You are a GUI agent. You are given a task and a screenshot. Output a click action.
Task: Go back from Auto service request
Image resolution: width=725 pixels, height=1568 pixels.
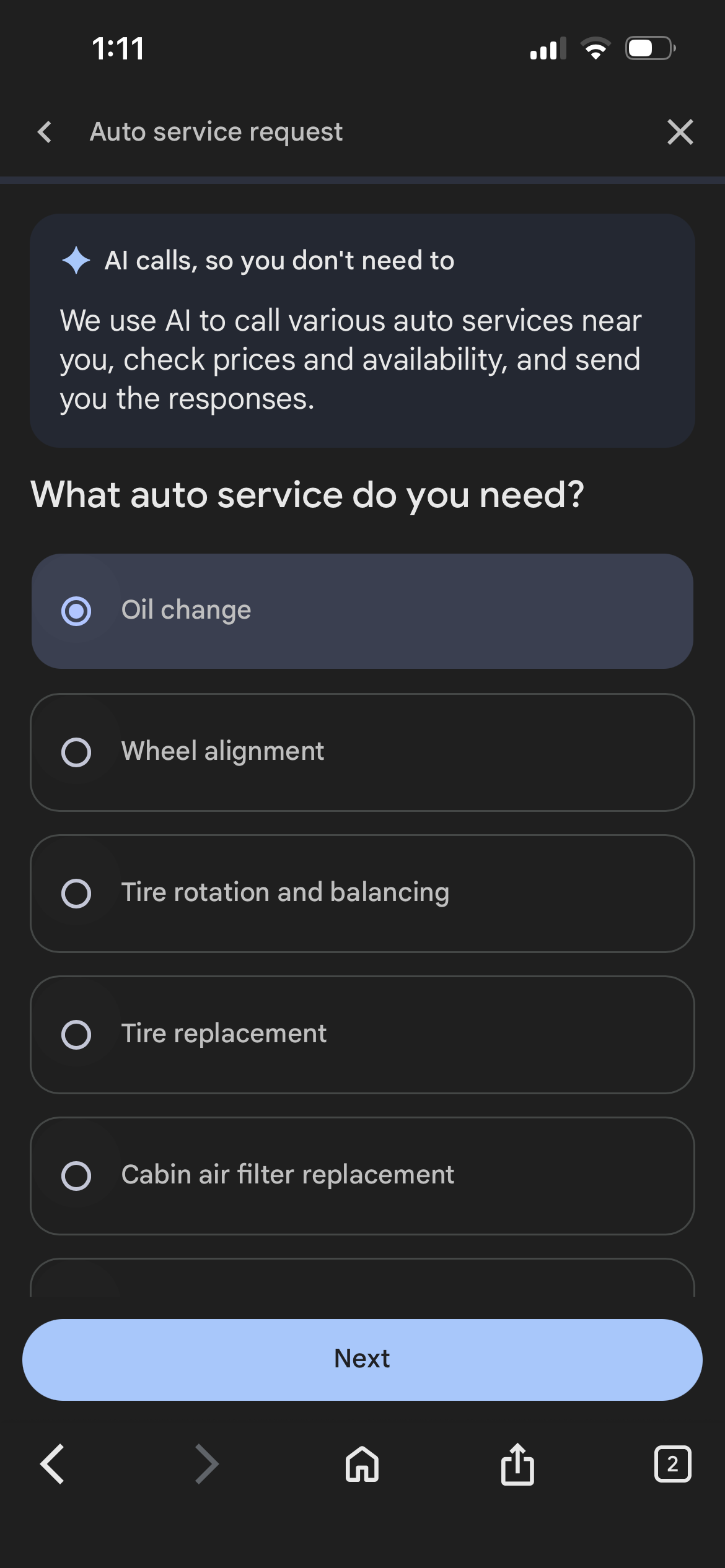(x=45, y=132)
